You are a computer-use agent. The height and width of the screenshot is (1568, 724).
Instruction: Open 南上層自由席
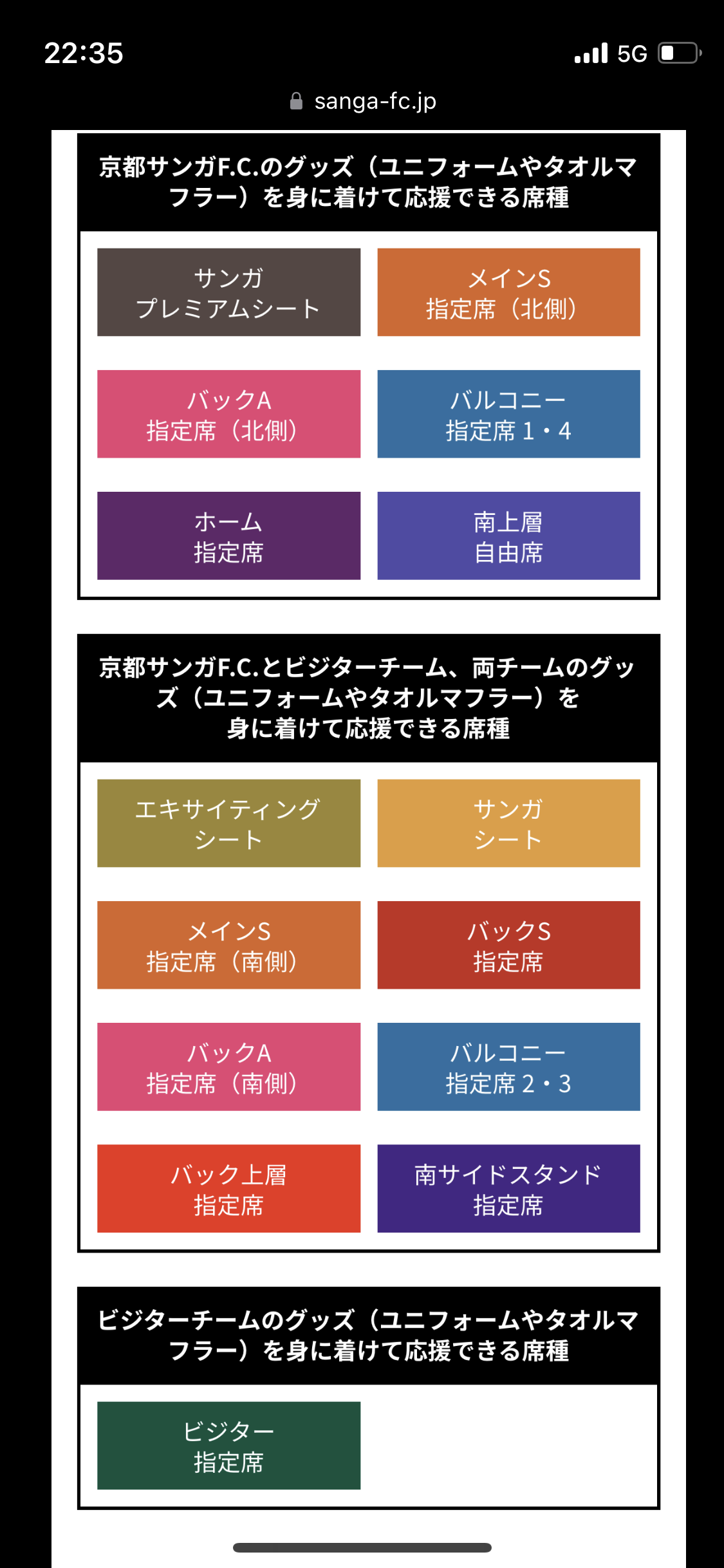508,536
